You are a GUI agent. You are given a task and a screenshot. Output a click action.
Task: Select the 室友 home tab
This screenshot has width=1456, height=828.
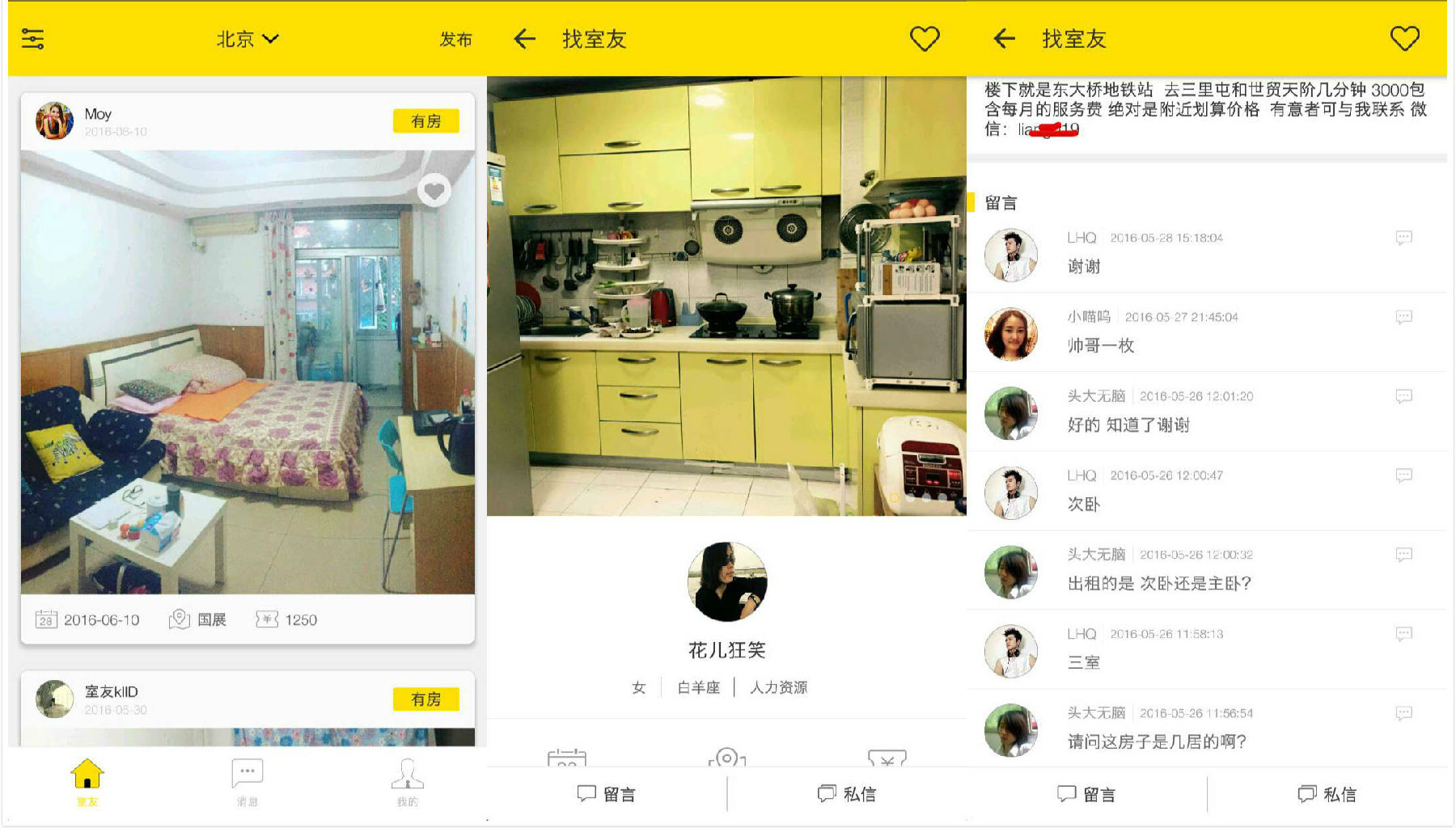87,782
